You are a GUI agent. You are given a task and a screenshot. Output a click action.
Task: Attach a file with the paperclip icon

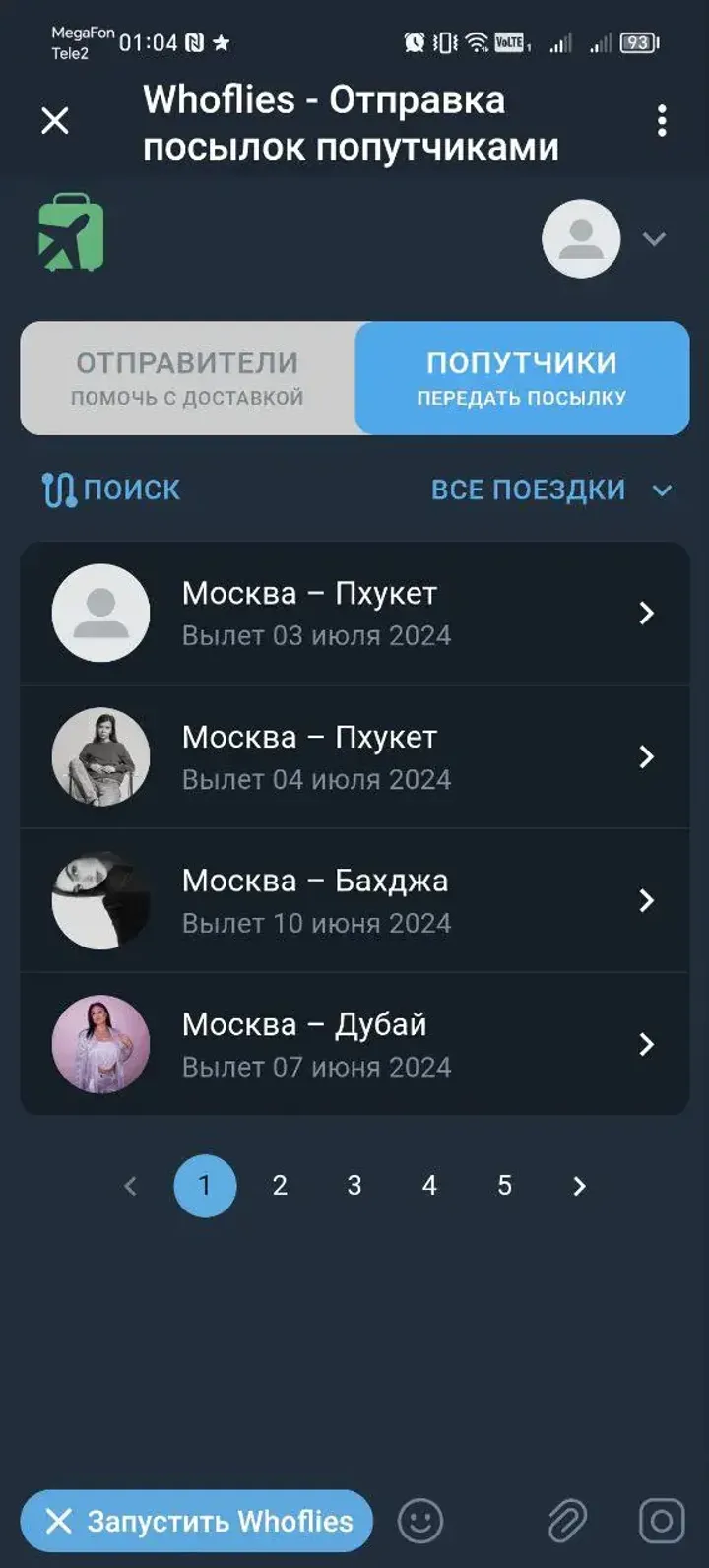(564, 1521)
